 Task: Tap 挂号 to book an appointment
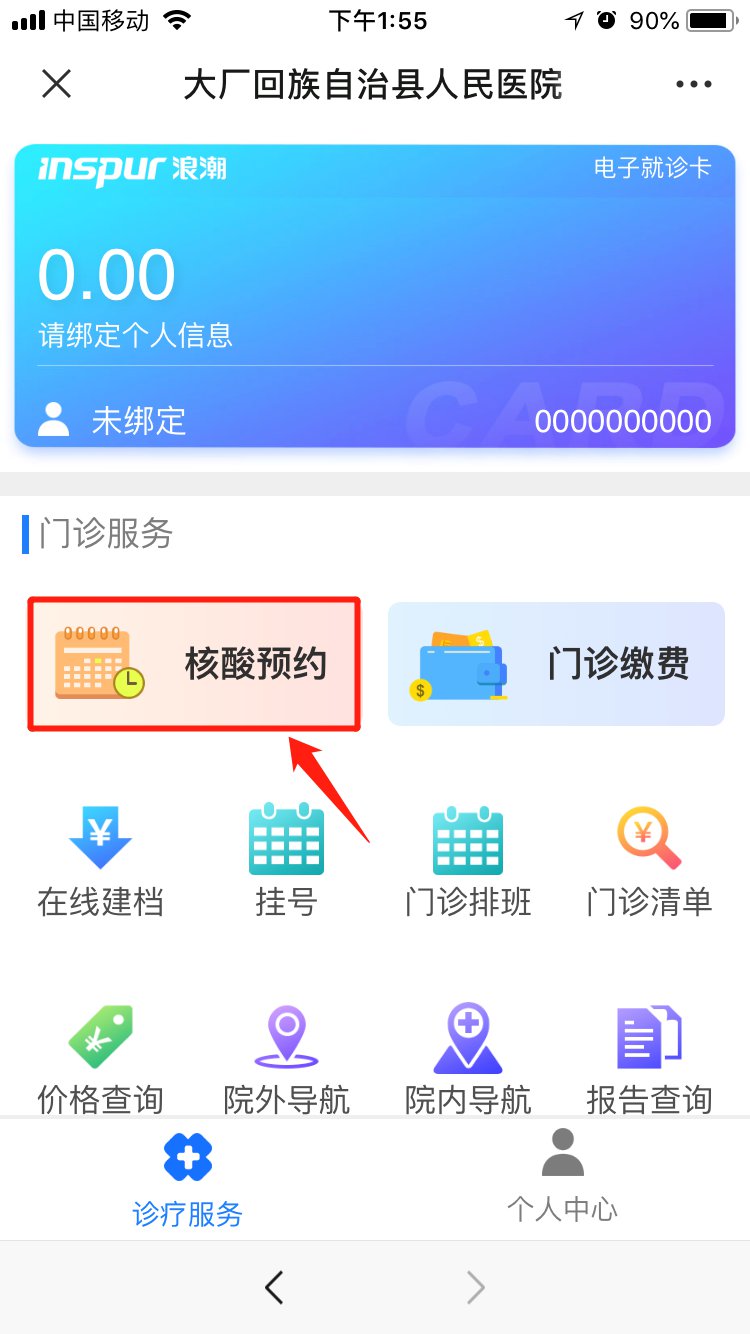pos(286,862)
